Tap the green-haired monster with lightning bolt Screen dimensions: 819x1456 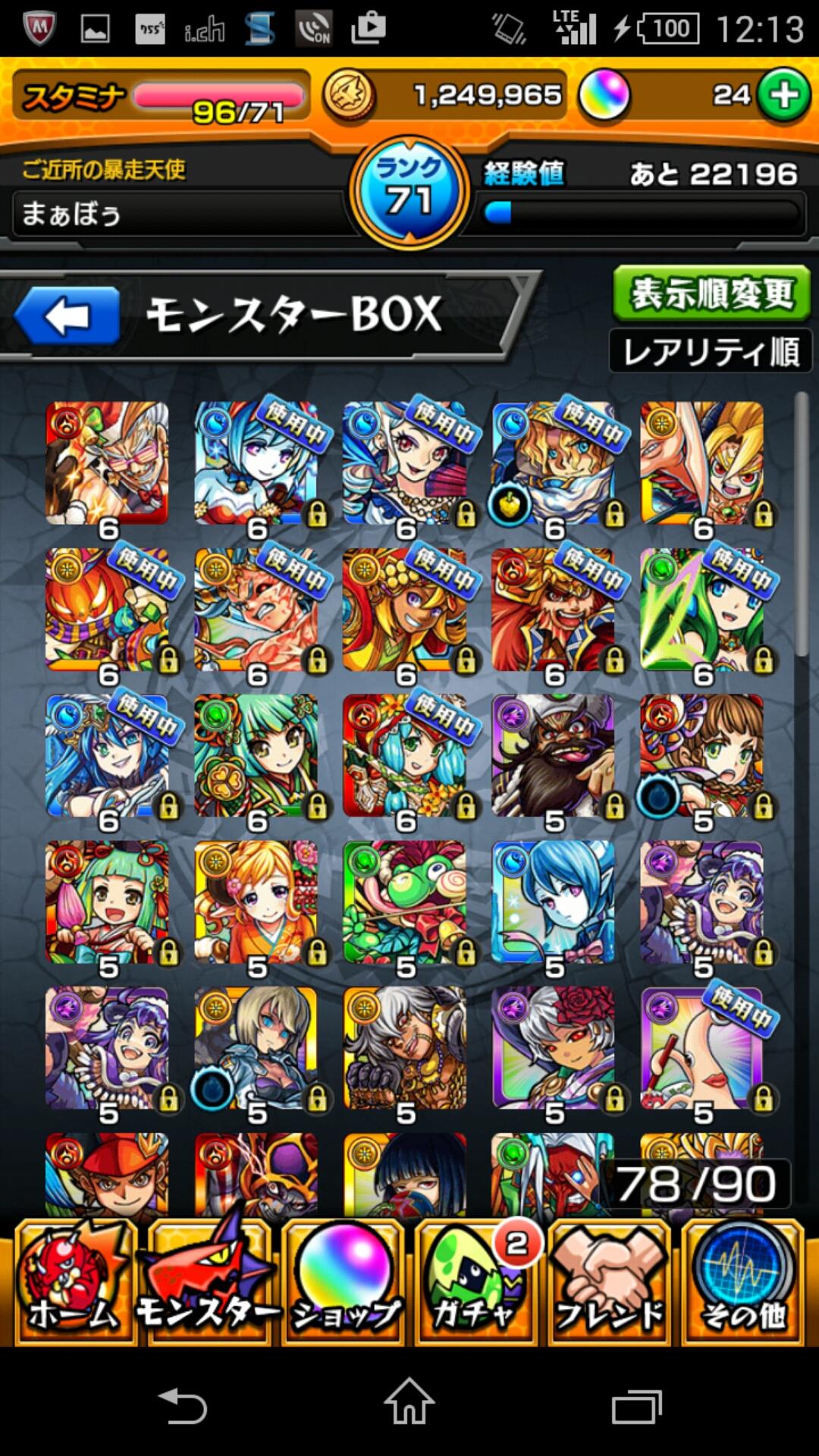tap(701, 610)
